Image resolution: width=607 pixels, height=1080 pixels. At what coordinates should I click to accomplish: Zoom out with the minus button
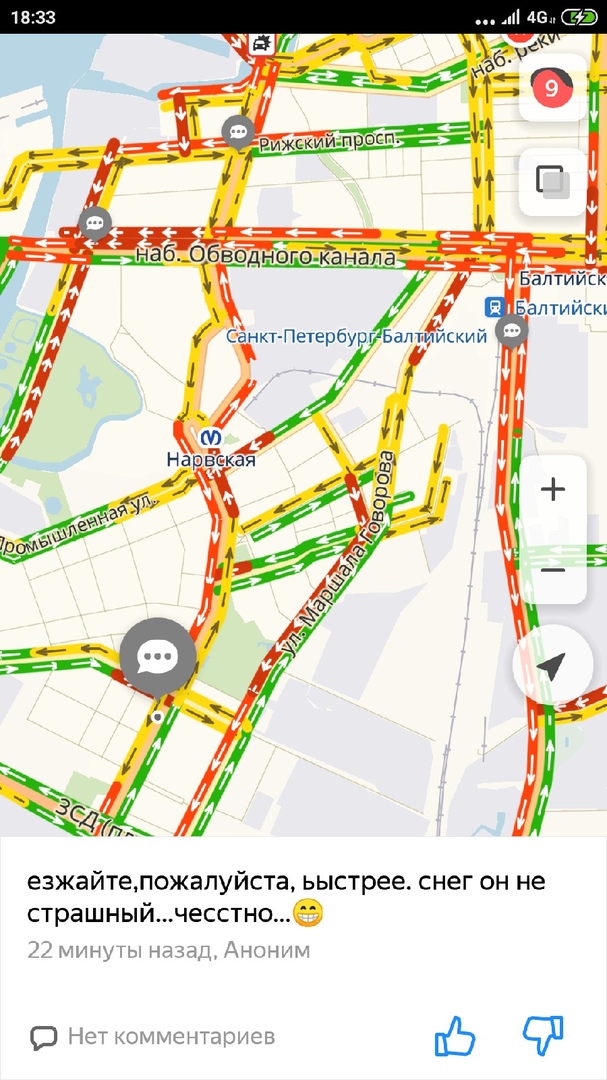[552, 570]
